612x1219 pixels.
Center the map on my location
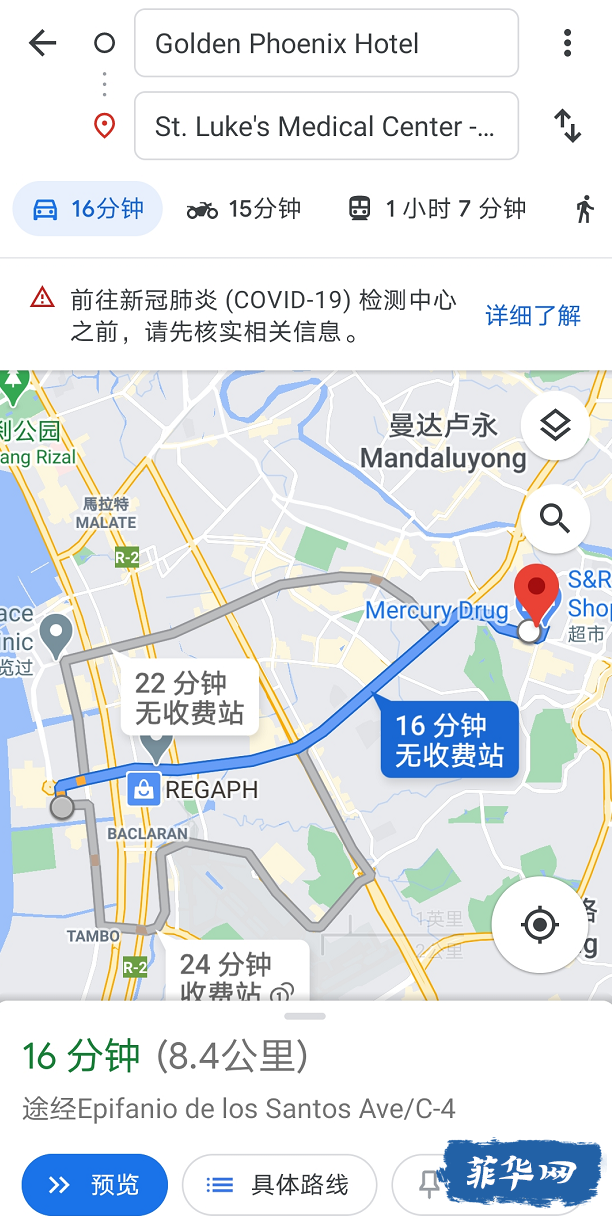click(x=539, y=924)
